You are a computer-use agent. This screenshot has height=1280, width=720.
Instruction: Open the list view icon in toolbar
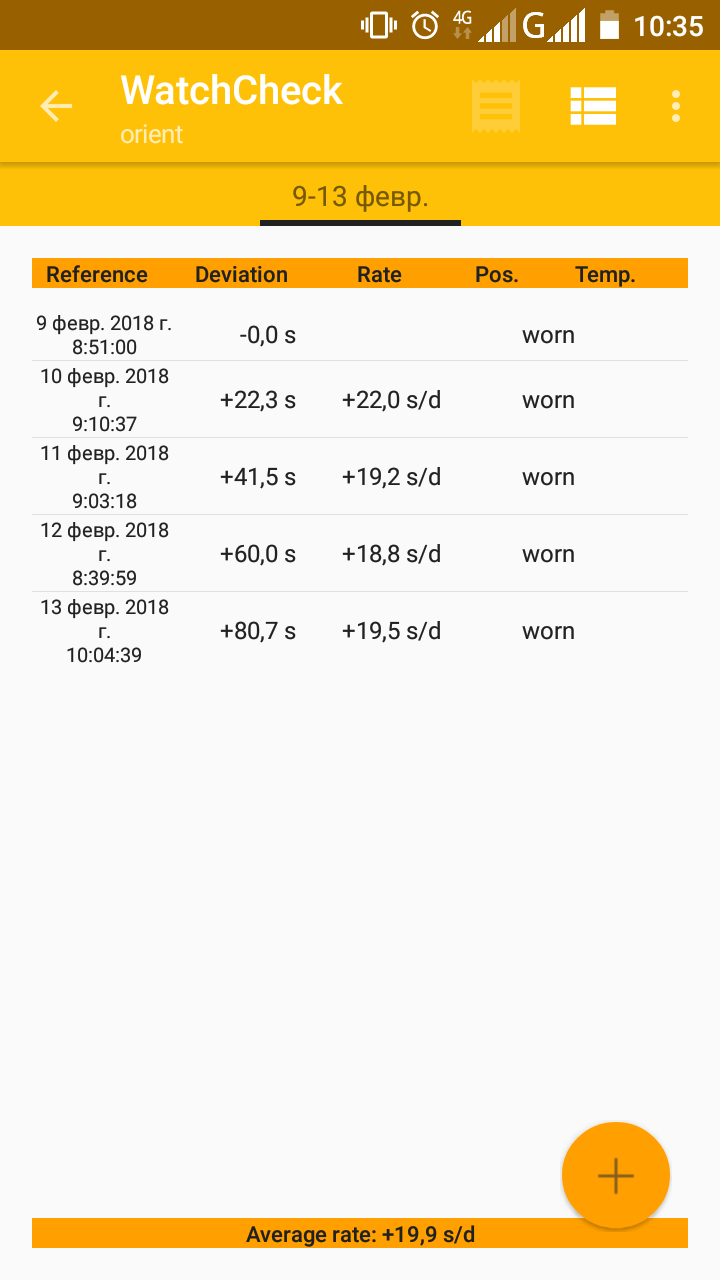[593, 106]
